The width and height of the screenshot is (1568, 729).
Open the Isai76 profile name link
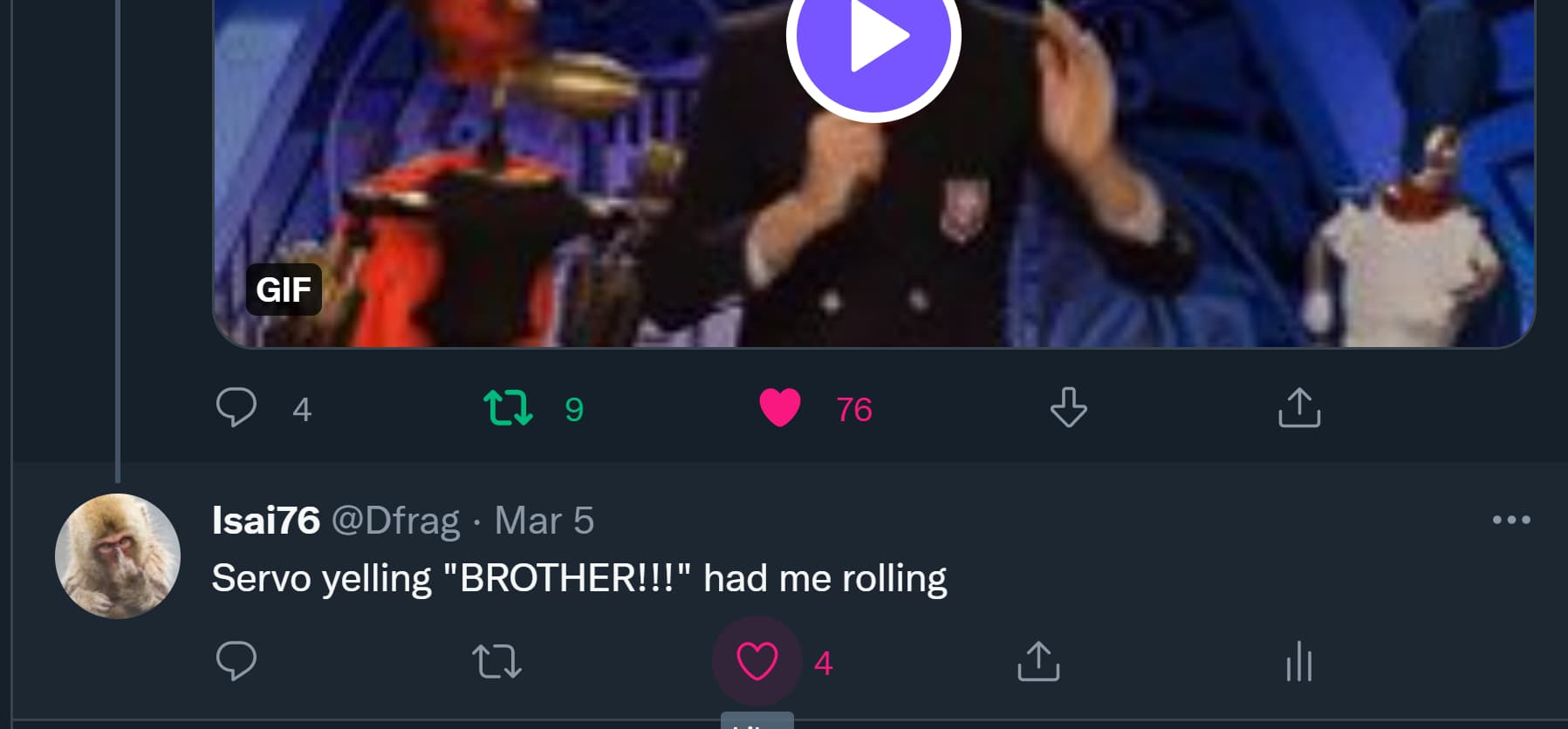click(266, 521)
